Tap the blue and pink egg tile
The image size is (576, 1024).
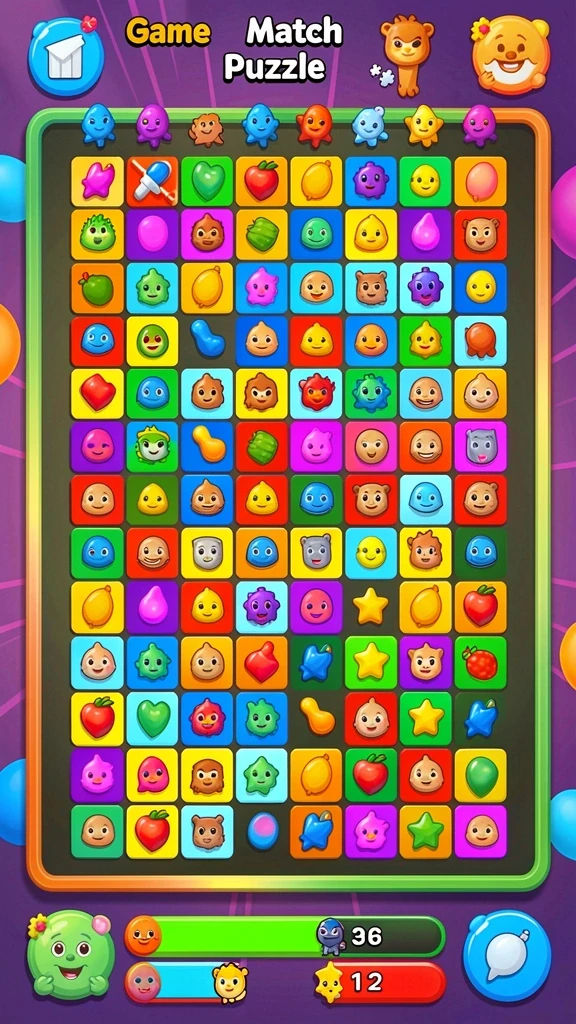click(x=263, y=831)
